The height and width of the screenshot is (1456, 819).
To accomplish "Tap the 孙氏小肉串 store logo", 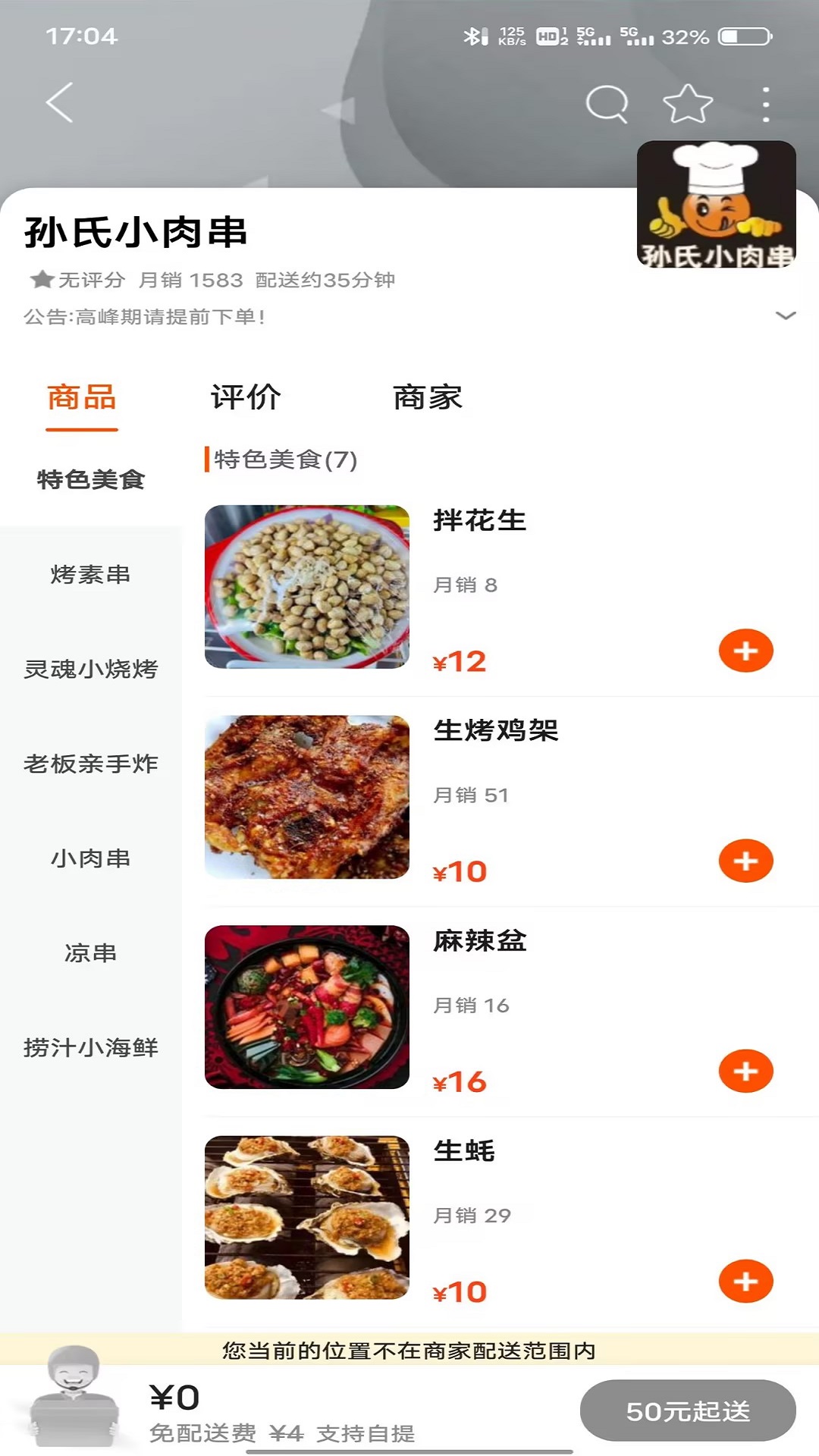I will (x=717, y=205).
